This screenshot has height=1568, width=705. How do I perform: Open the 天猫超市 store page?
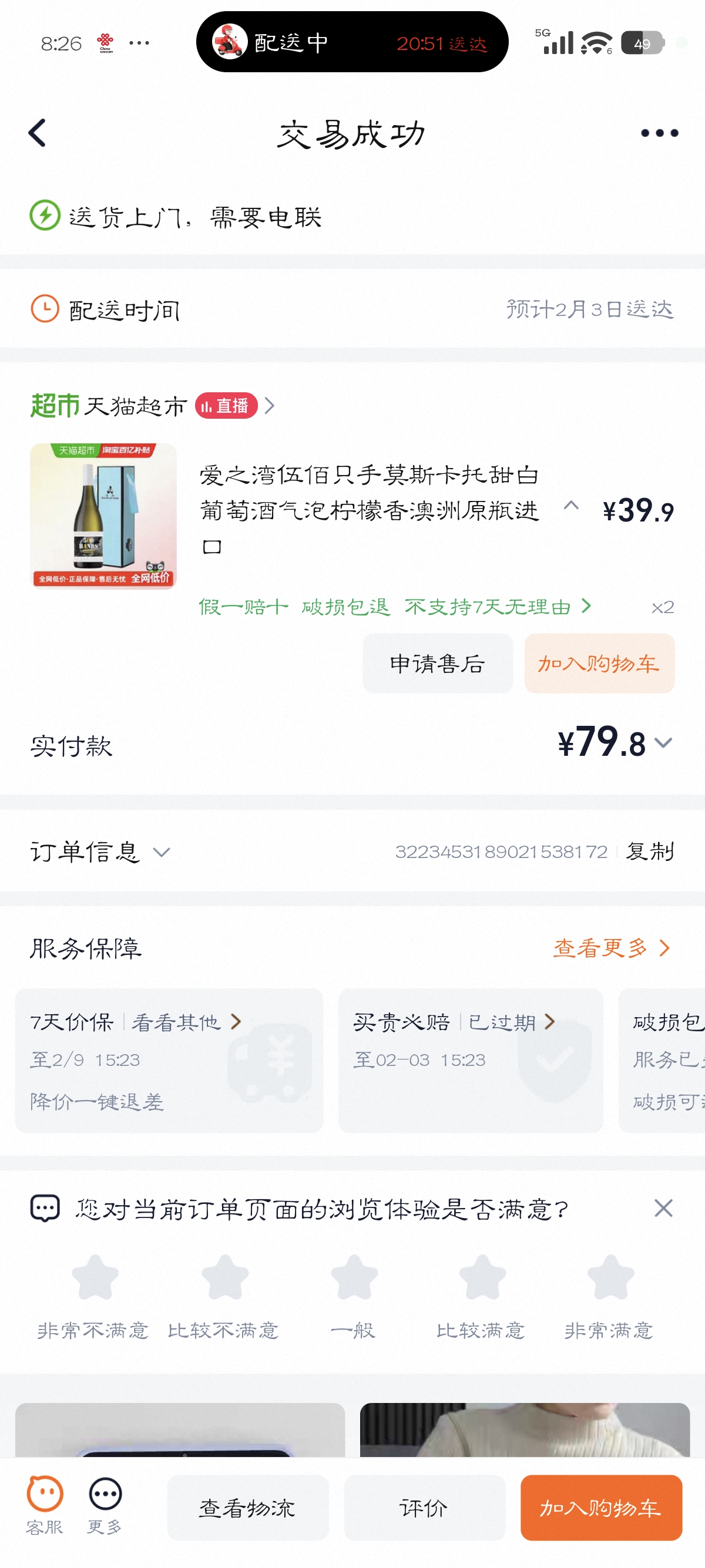134,406
